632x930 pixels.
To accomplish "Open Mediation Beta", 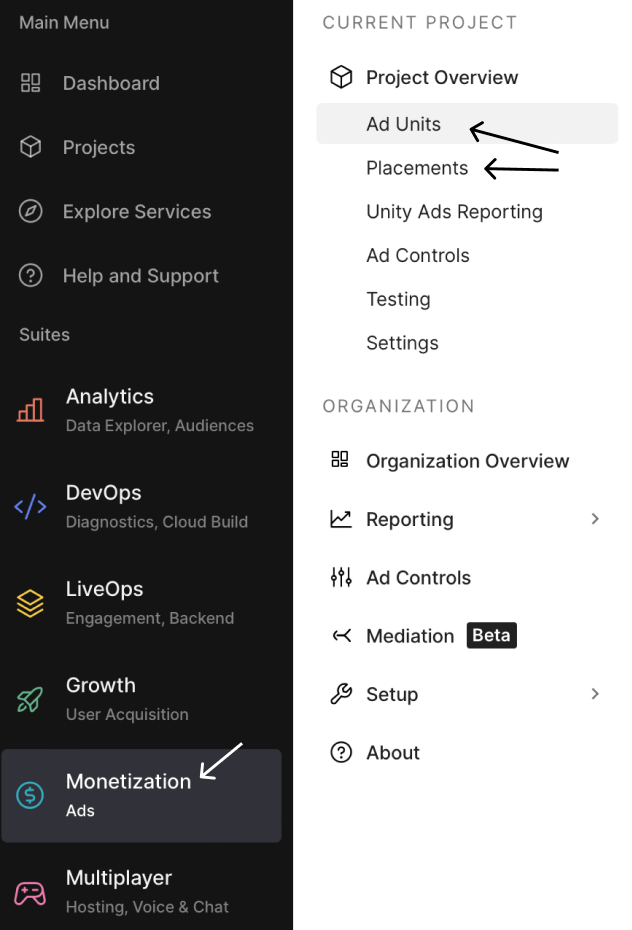I will coord(411,636).
